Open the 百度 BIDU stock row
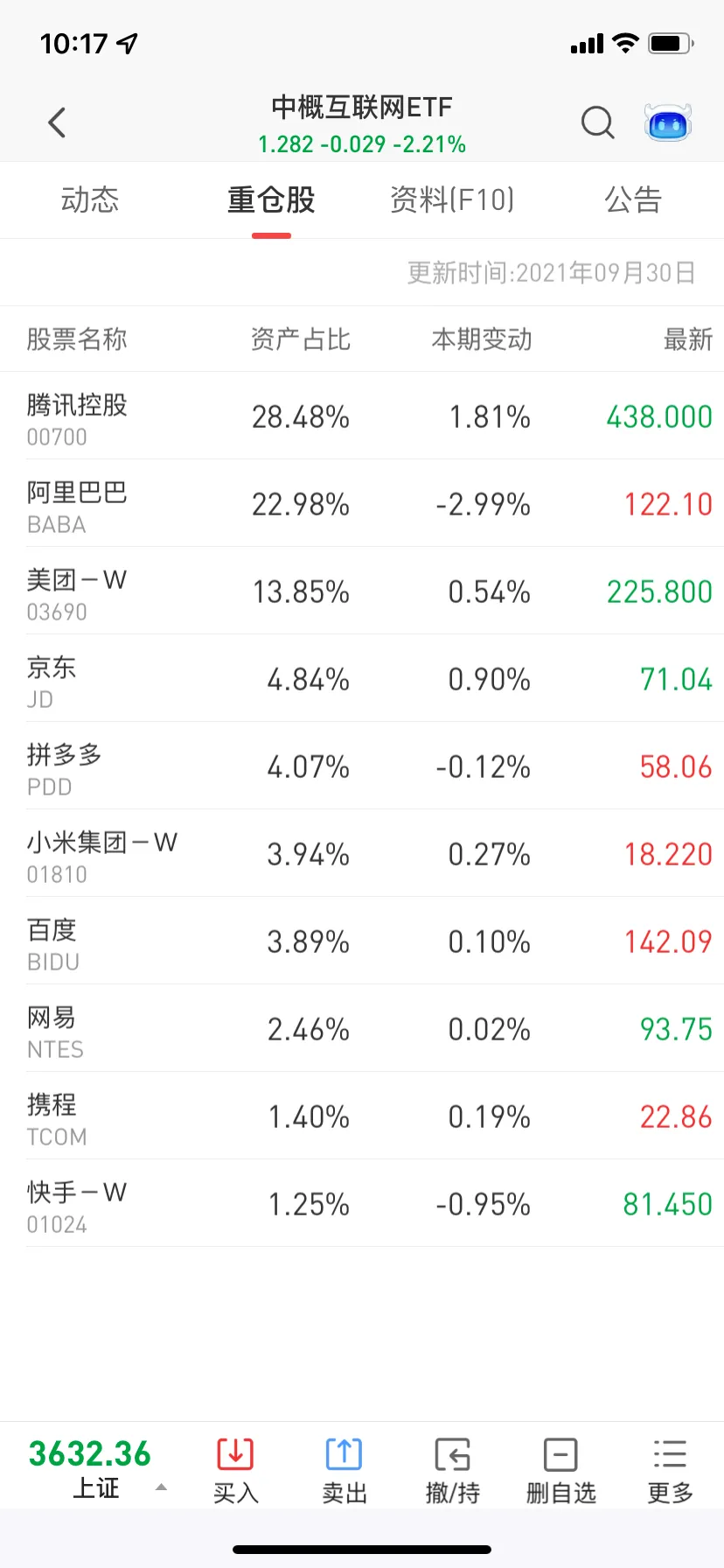Image resolution: width=724 pixels, height=1568 pixels. tap(362, 941)
